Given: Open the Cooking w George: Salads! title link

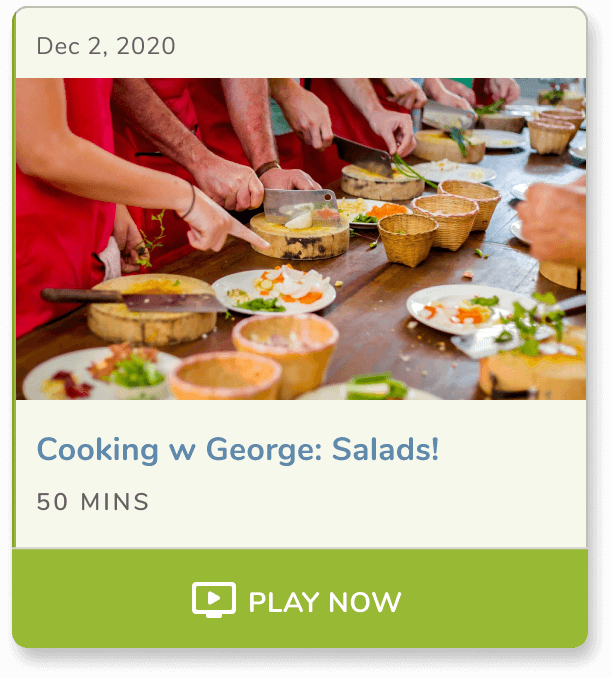Looking at the screenshot, I should coord(238,450).
